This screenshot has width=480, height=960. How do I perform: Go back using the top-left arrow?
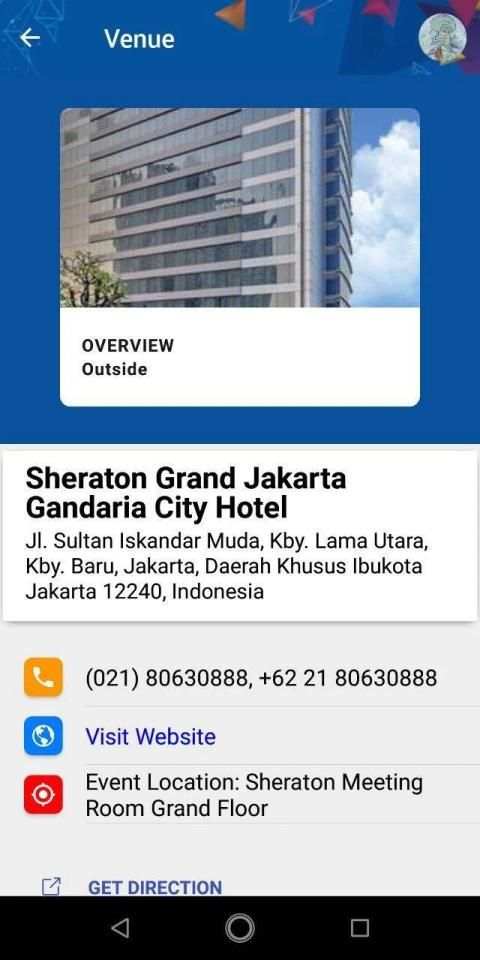click(29, 38)
